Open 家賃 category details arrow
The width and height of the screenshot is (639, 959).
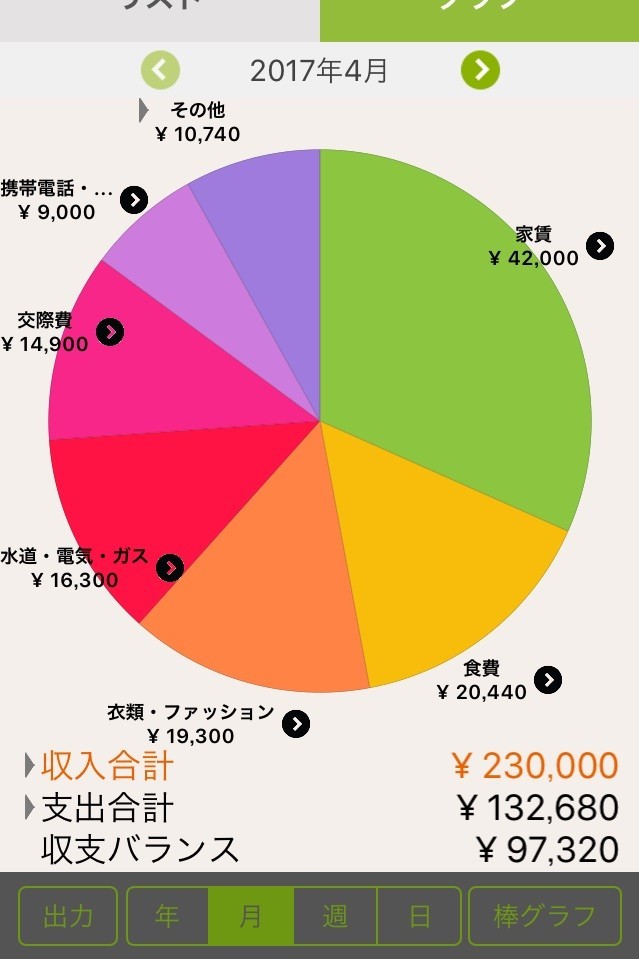pyautogui.click(x=599, y=246)
